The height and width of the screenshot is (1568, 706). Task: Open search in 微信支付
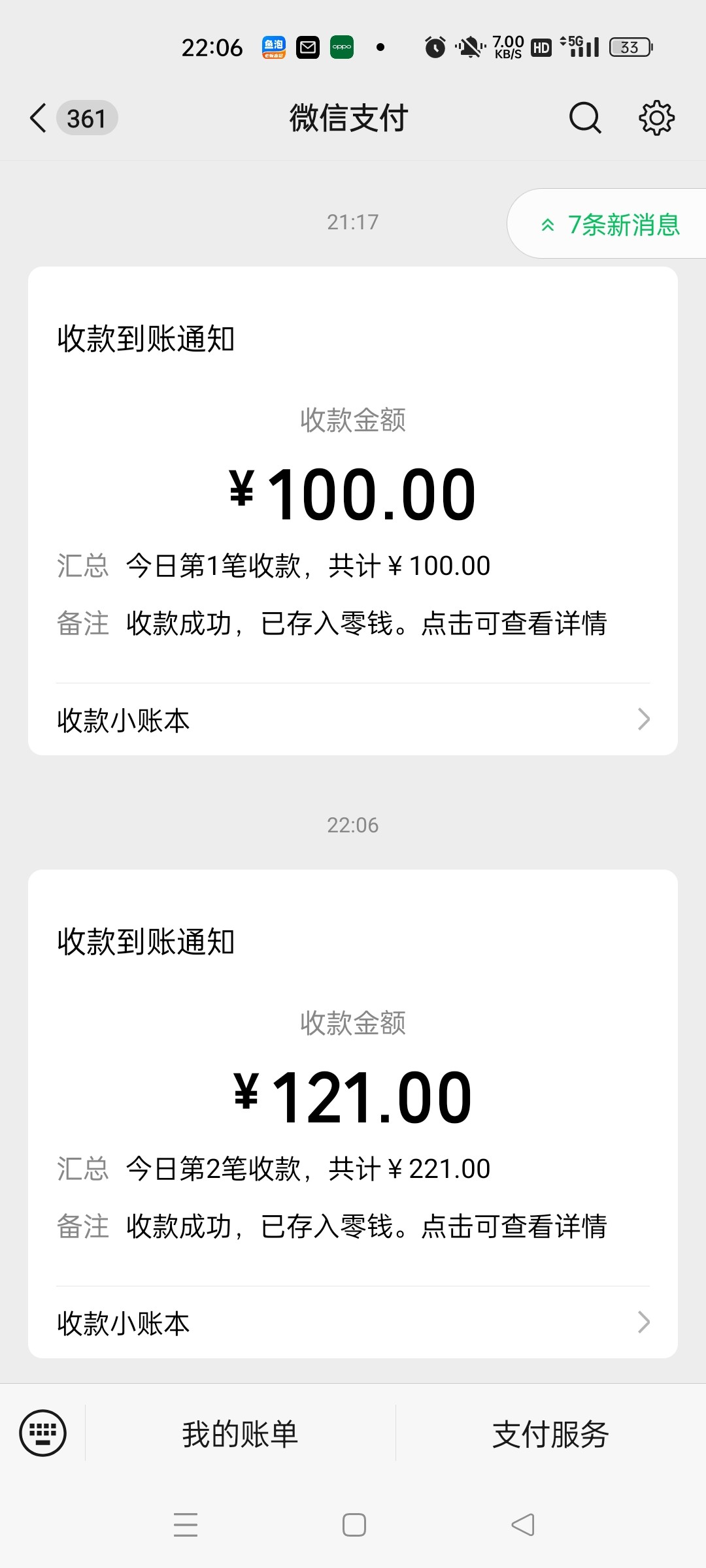[x=585, y=118]
